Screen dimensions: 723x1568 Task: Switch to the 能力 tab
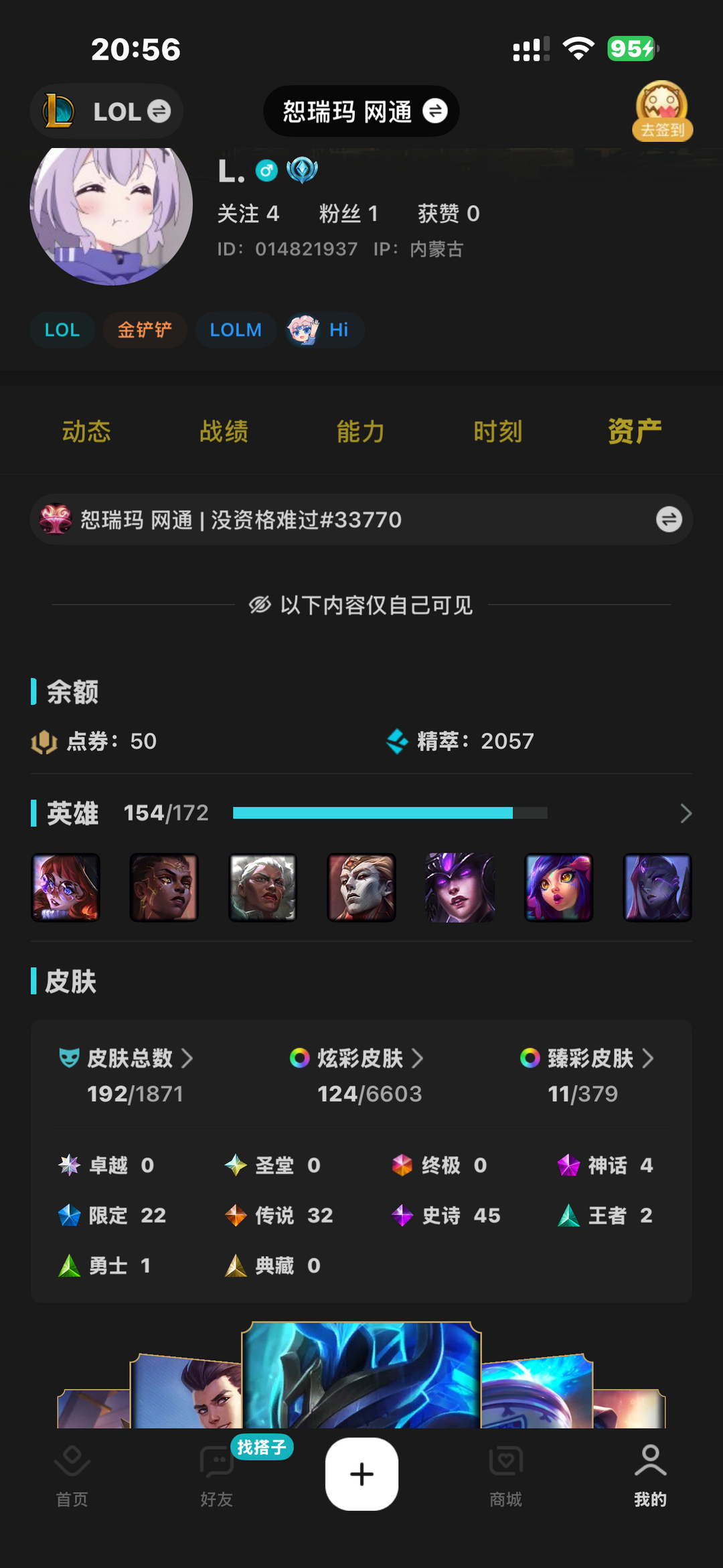coord(361,431)
